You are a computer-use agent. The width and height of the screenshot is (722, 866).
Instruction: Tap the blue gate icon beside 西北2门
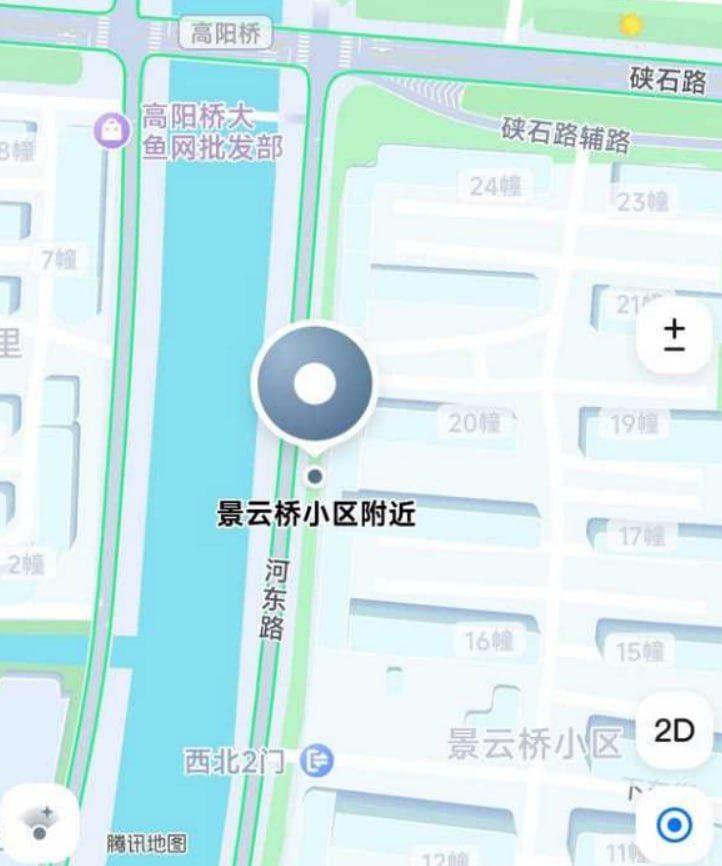pyautogui.click(x=317, y=759)
